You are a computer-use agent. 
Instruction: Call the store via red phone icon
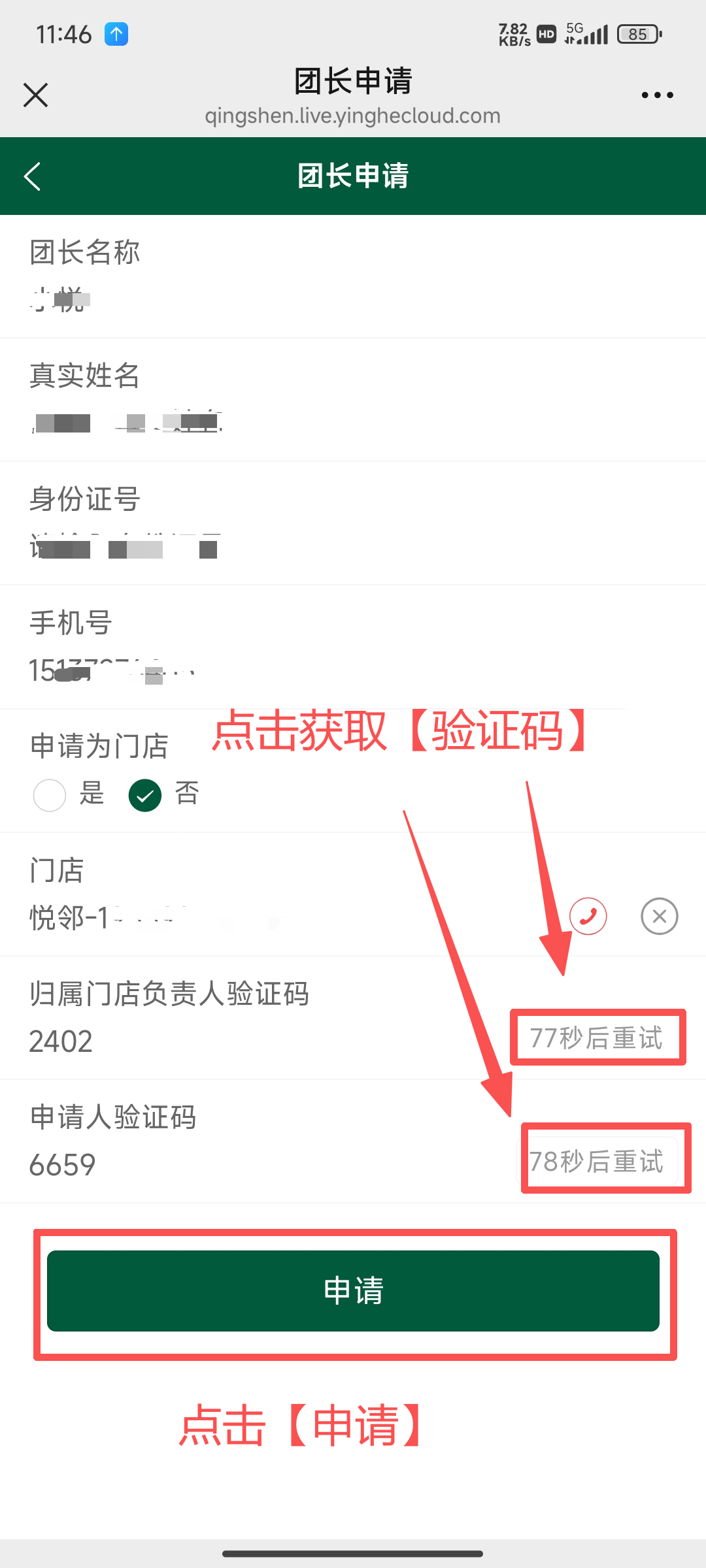pos(588,916)
